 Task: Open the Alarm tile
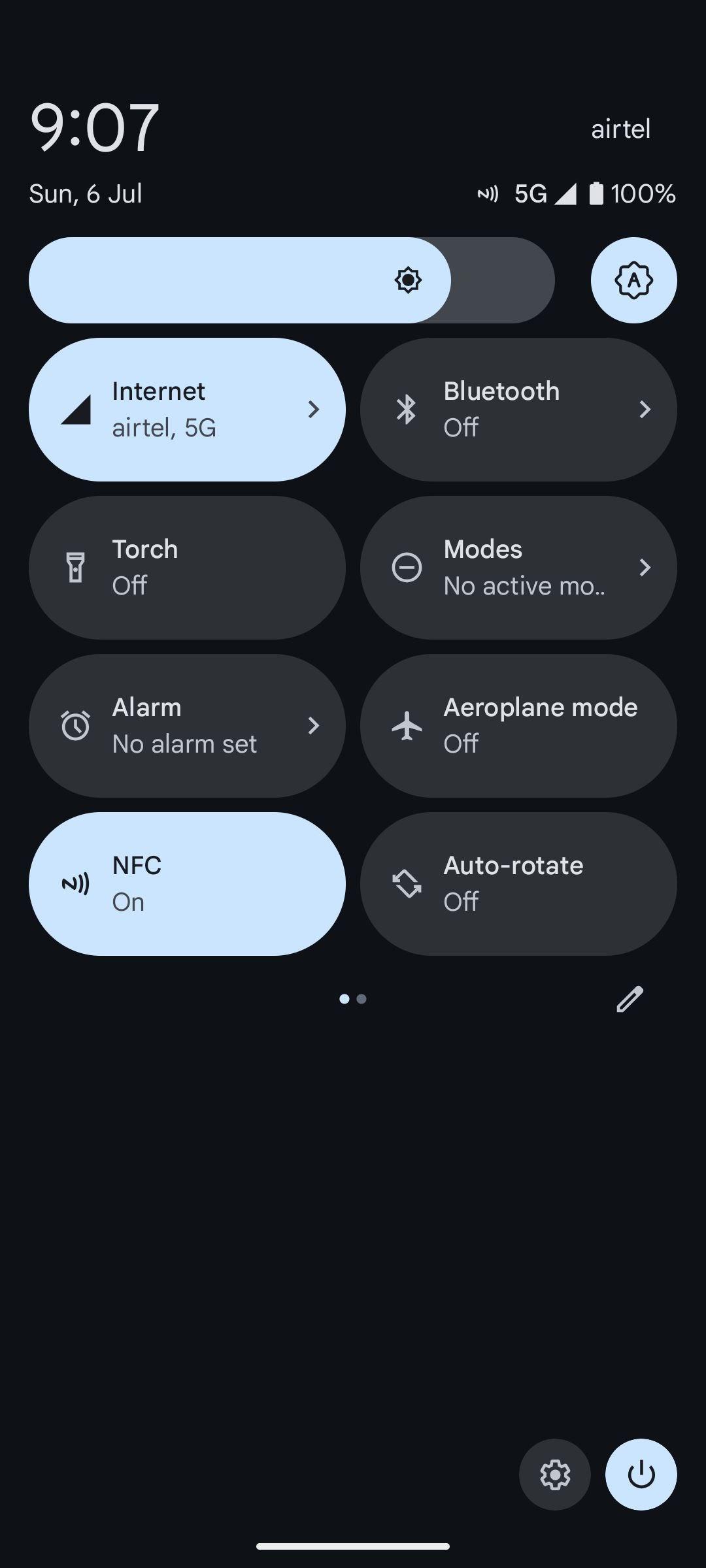pyautogui.click(x=187, y=726)
